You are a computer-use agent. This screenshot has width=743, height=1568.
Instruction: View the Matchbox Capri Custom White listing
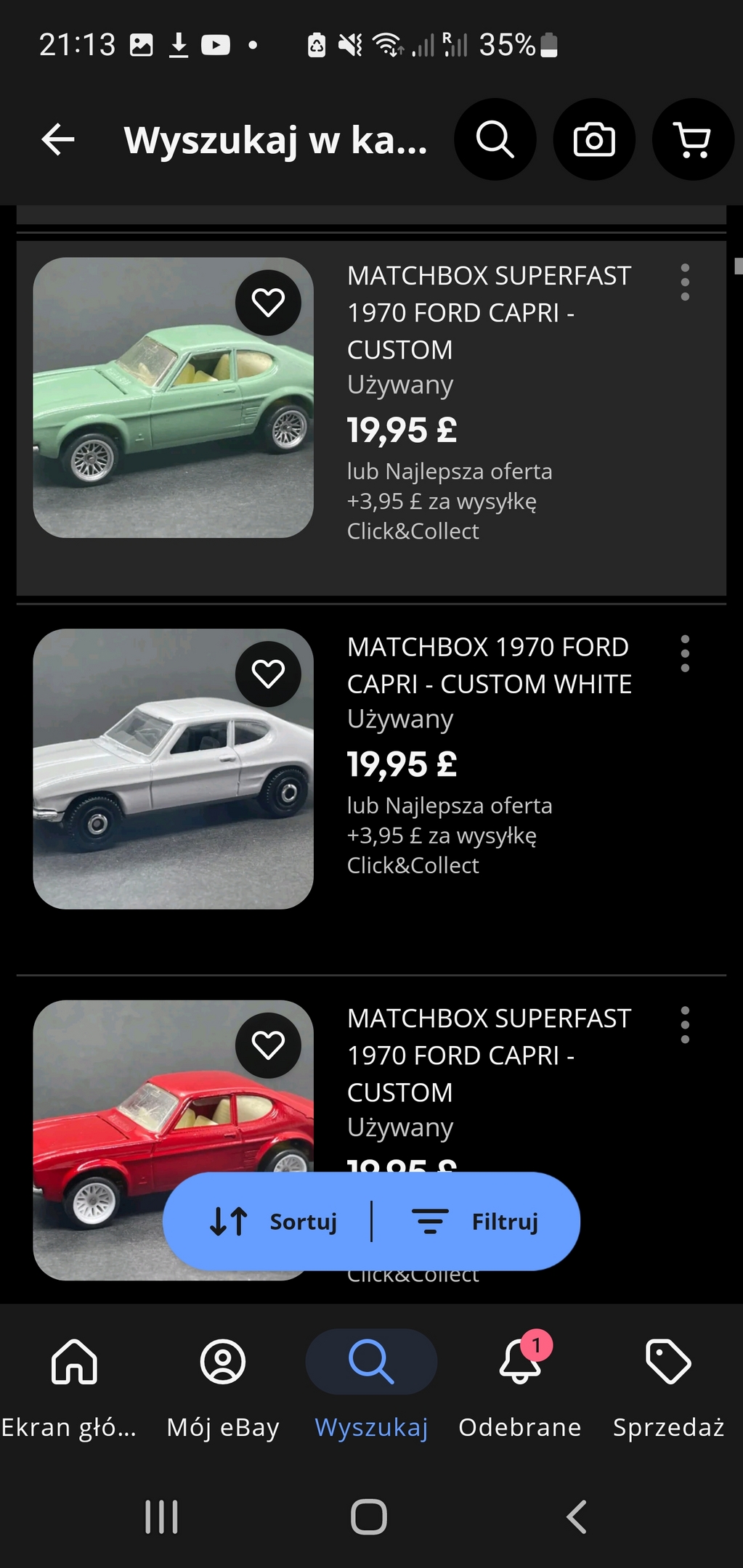pyautogui.click(x=489, y=665)
